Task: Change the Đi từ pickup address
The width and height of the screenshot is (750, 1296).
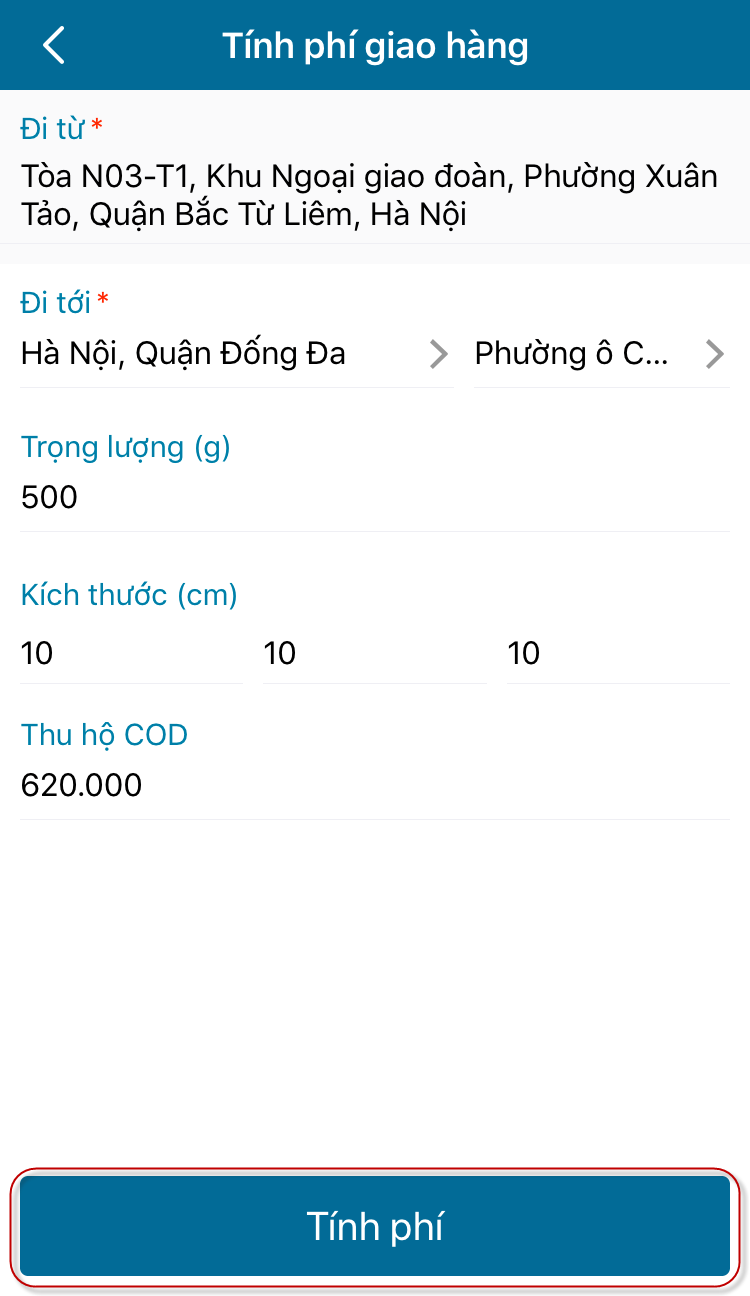Action: point(370,195)
